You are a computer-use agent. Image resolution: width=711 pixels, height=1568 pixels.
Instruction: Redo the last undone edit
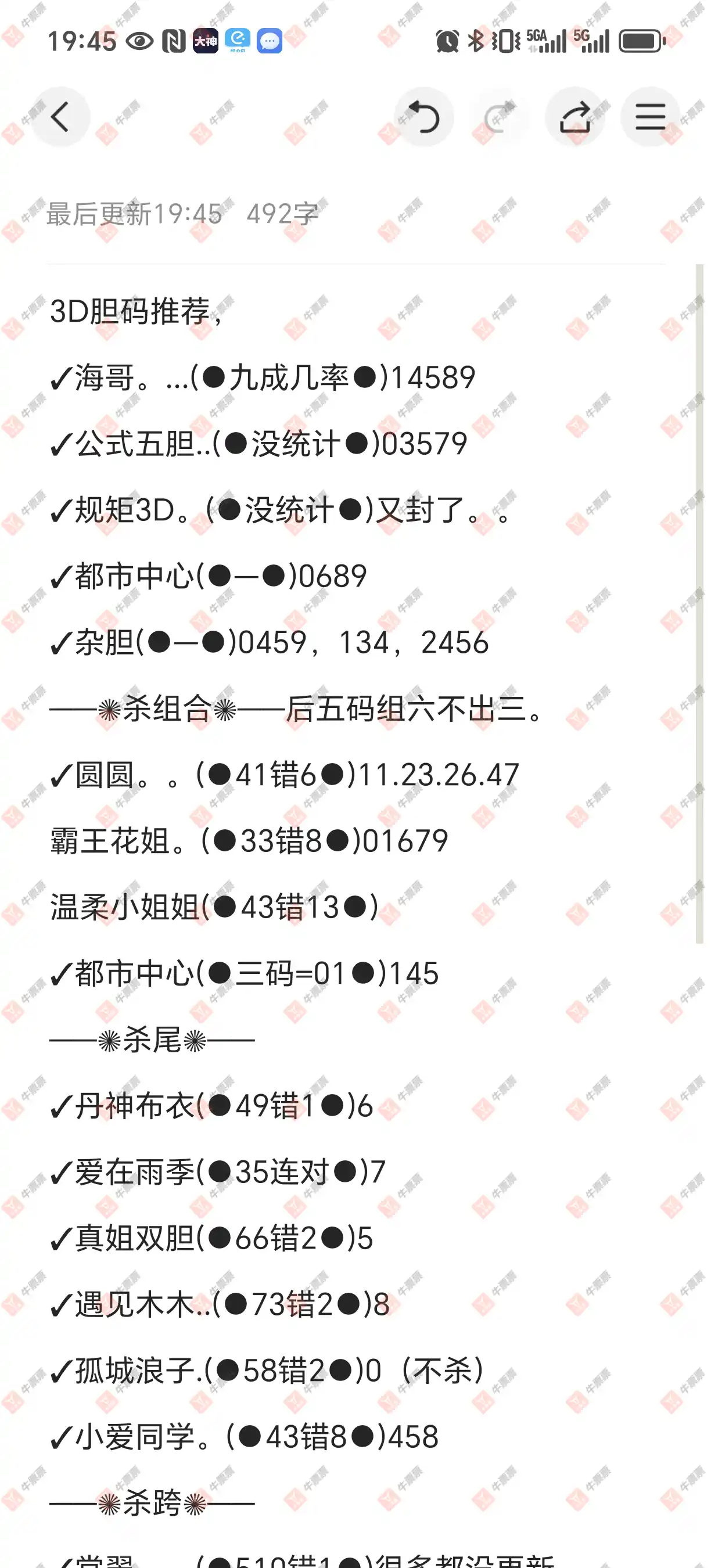499,117
